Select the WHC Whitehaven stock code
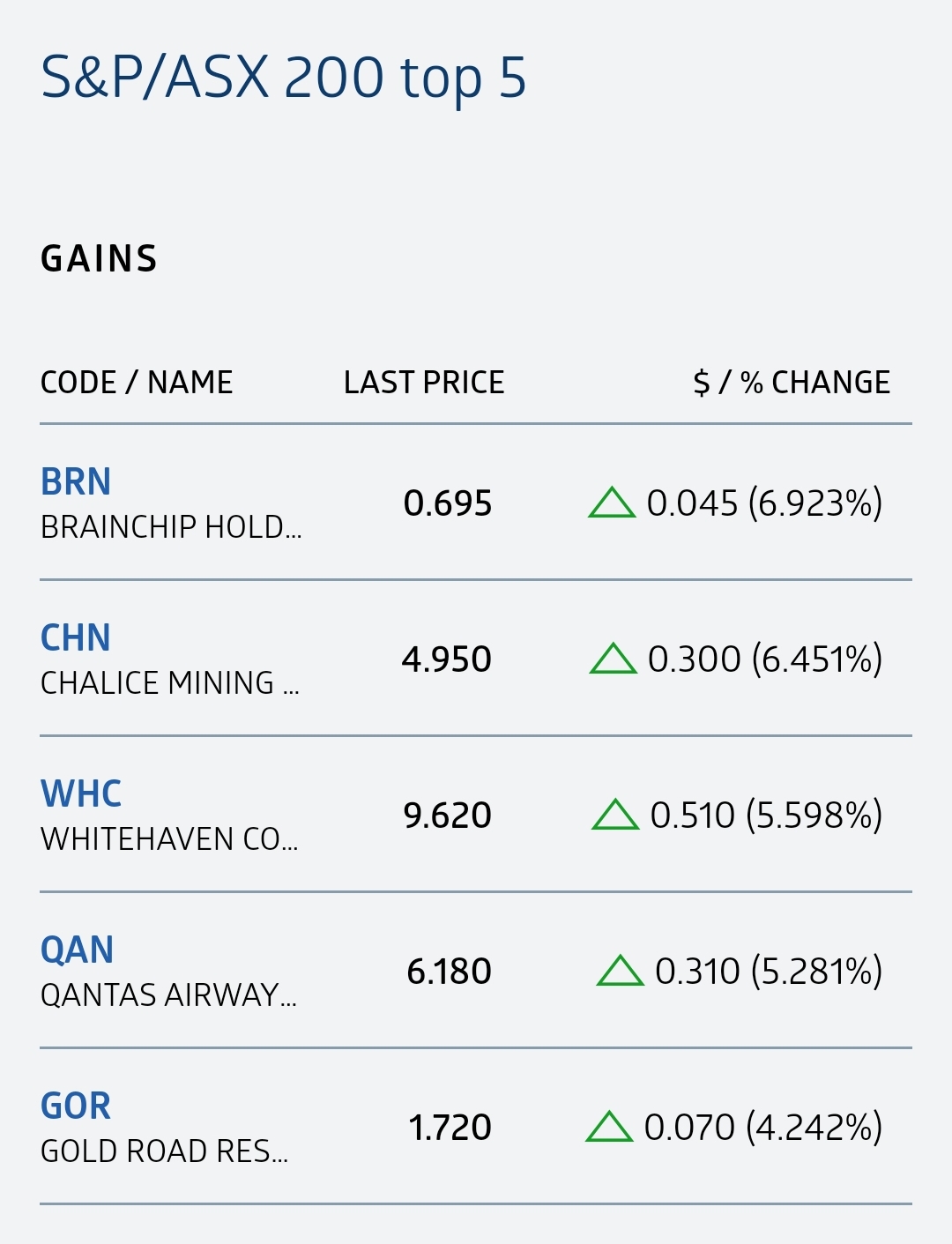The width and height of the screenshot is (952, 1244). pyautogui.click(x=81, y=794)
